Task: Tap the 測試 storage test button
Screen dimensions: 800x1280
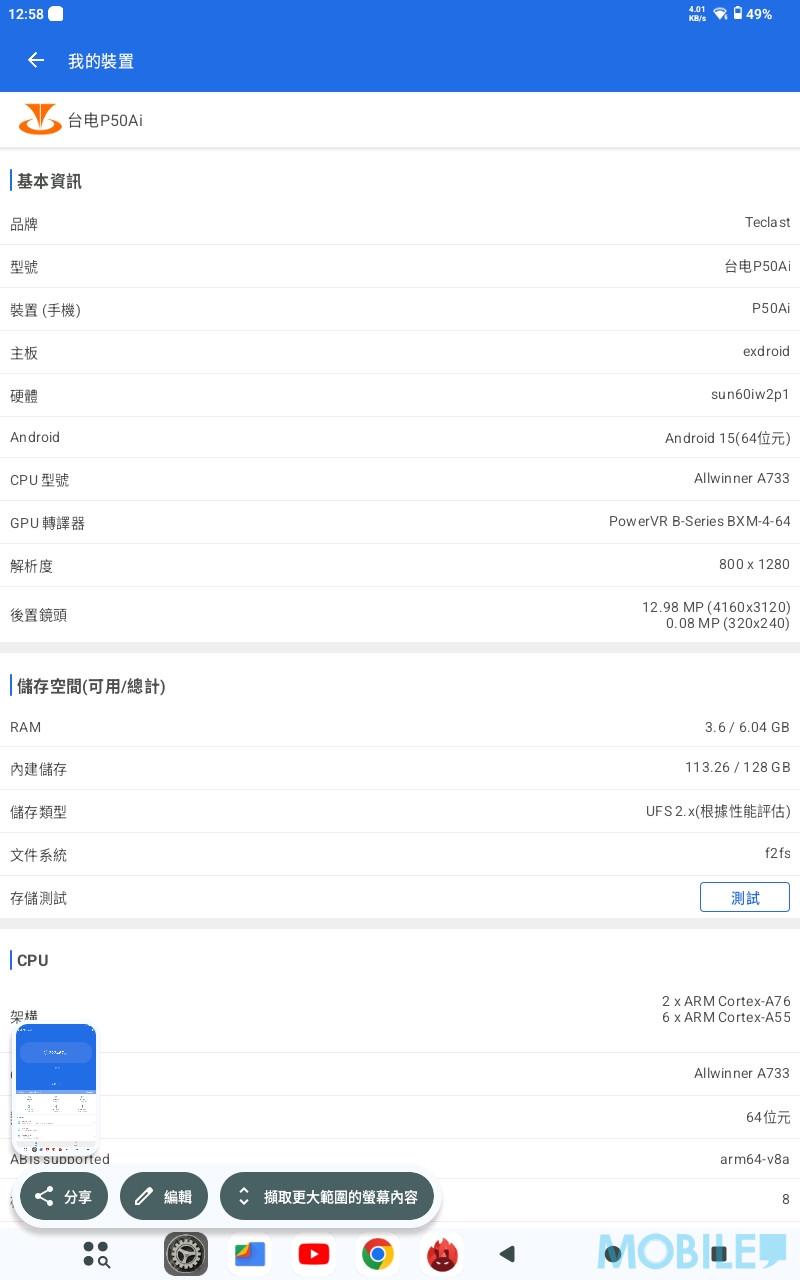Action: pos(744,897)
